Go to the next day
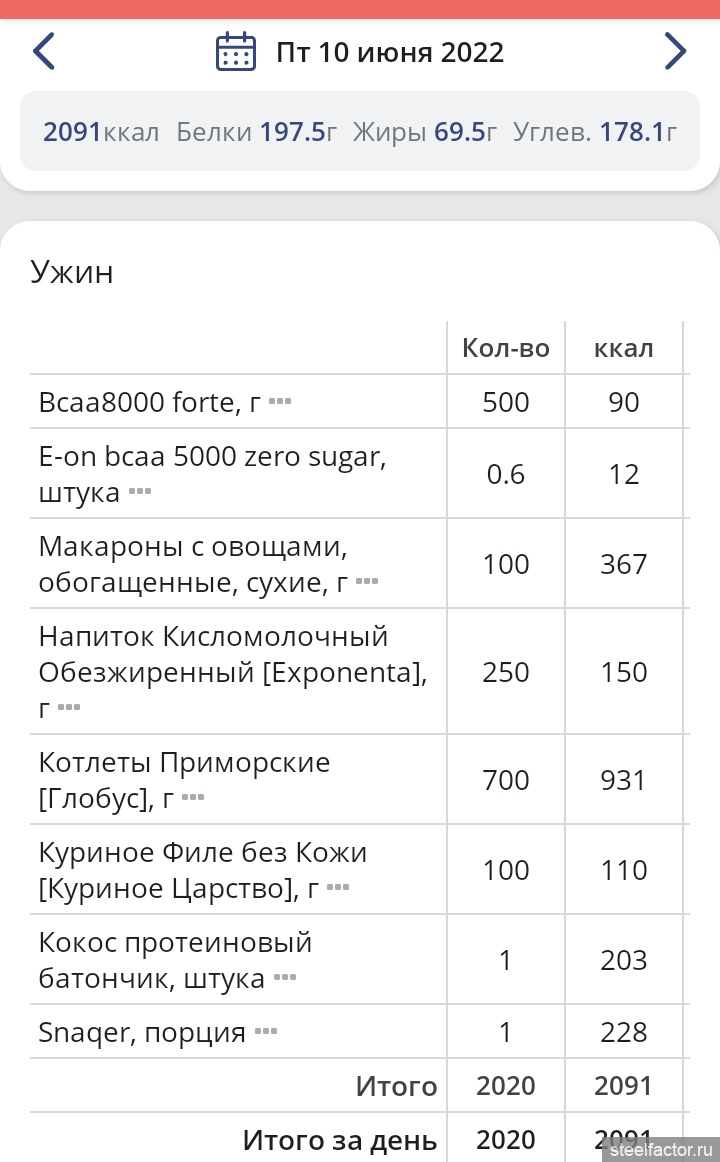 (675, 52)
